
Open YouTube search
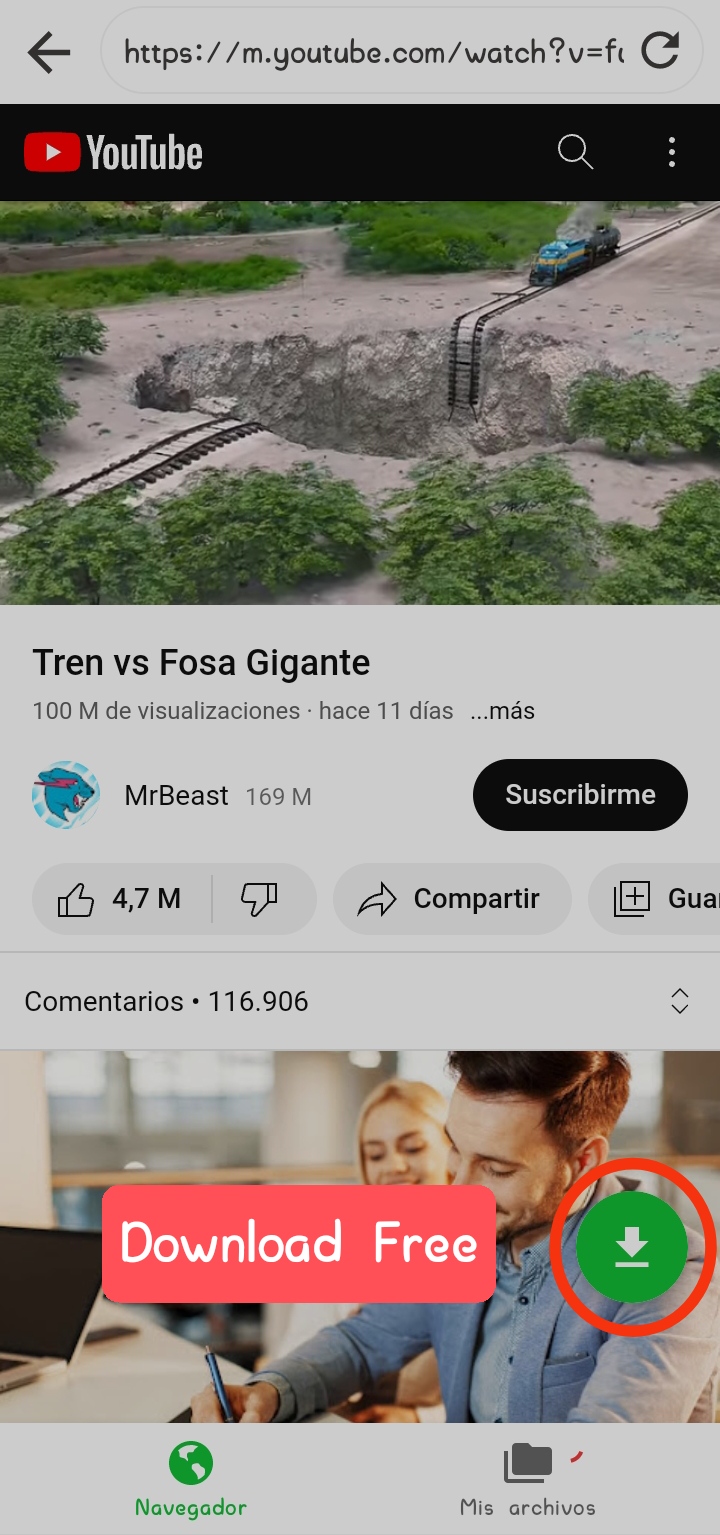pyautogui.click(x=575, y=153)
